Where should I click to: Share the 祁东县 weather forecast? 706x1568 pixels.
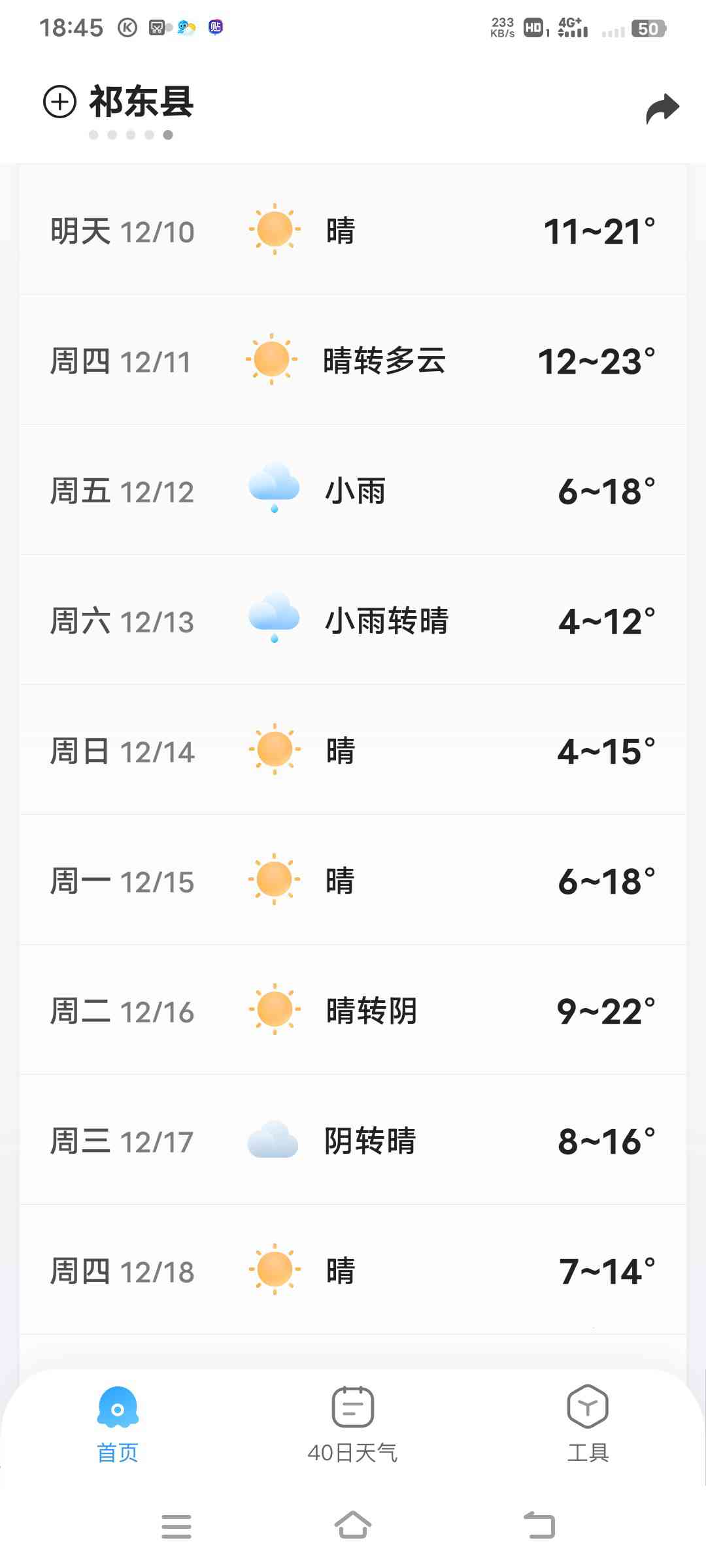click(x=662, y=108)
